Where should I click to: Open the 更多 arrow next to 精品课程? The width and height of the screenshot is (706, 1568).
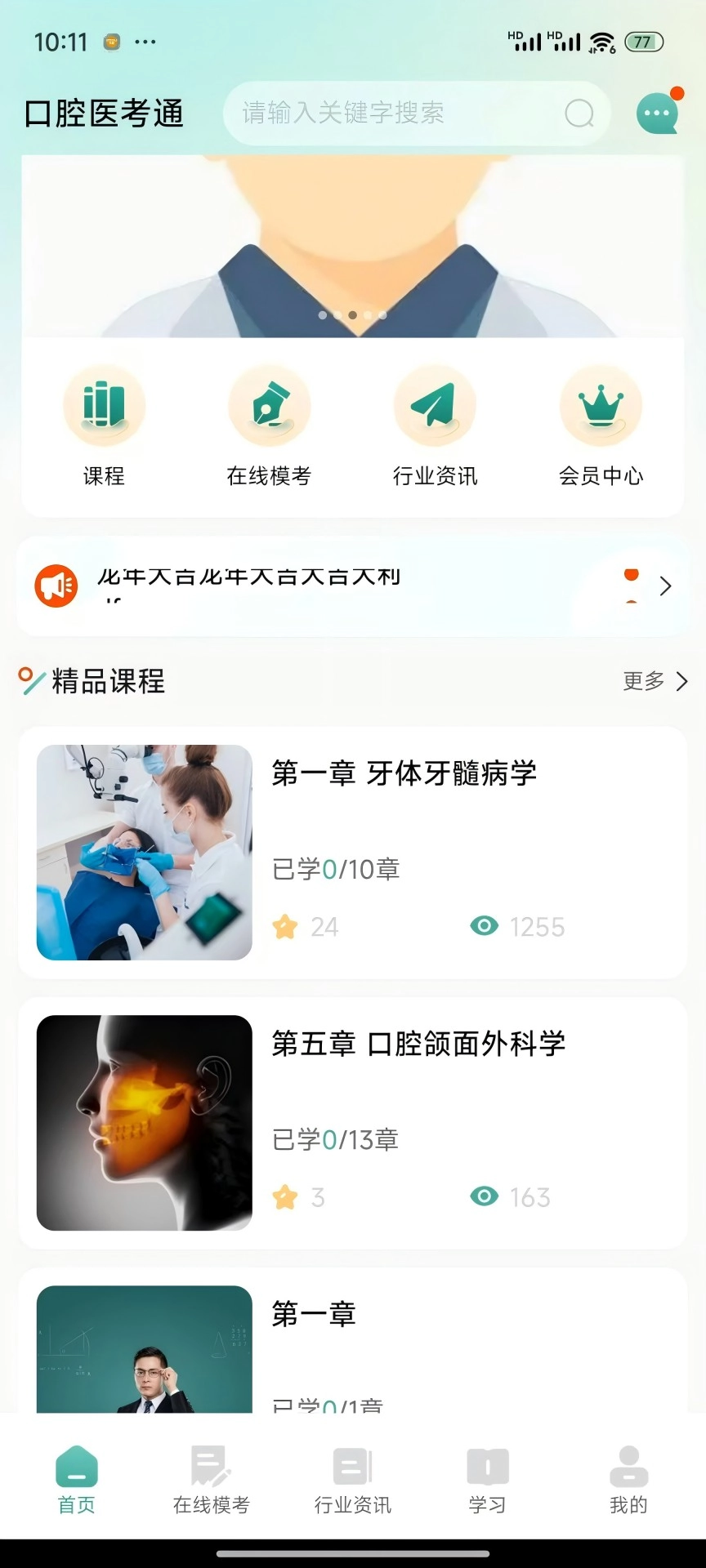pos(681,681)
